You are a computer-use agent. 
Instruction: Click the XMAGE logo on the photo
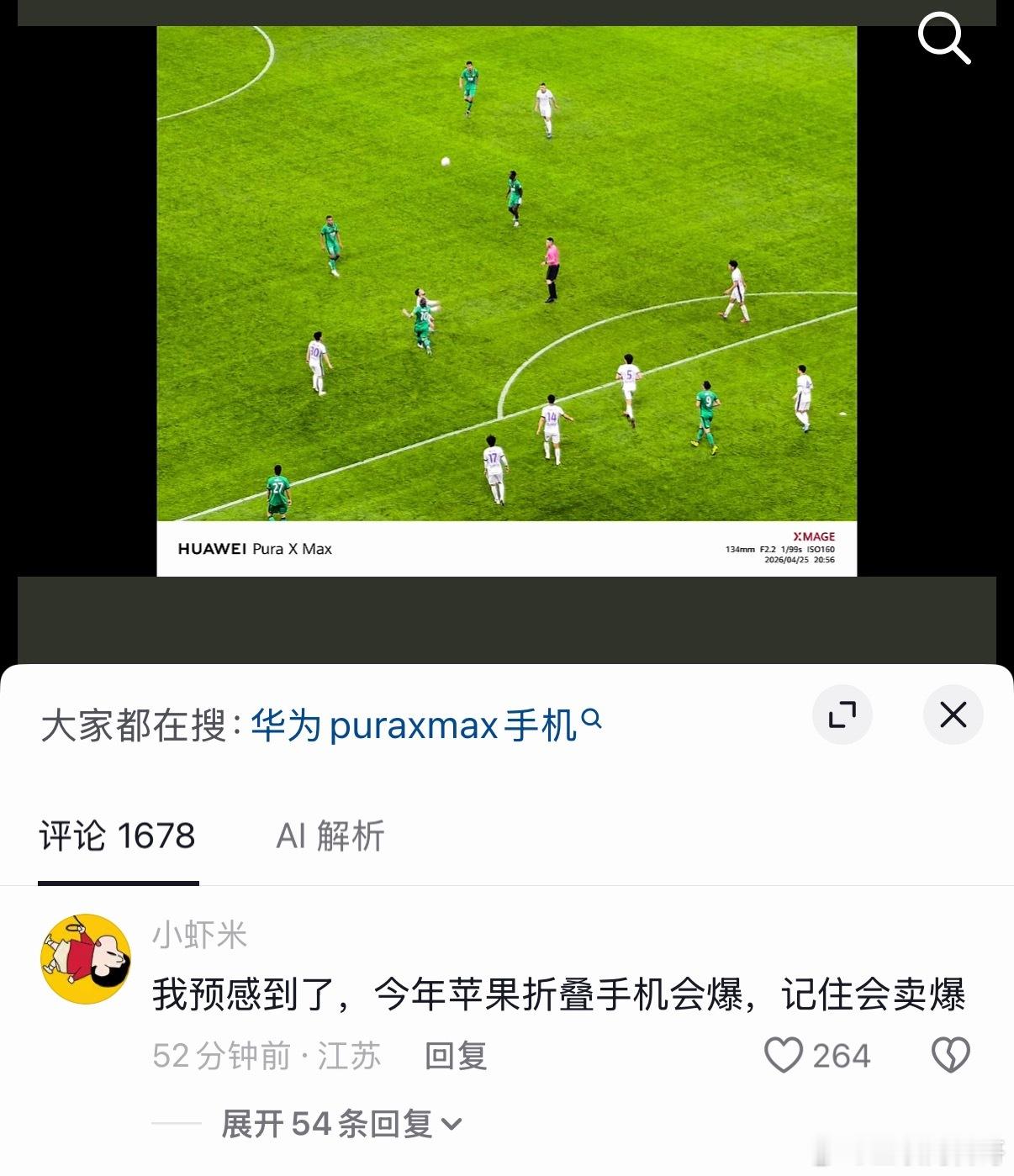(814, 535)
